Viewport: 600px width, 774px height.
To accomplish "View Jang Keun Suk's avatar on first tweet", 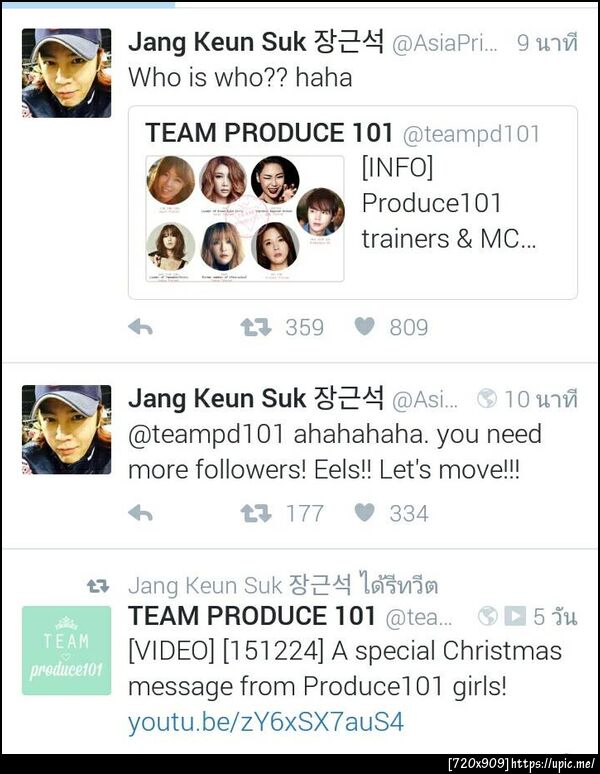I will [67, 73].
